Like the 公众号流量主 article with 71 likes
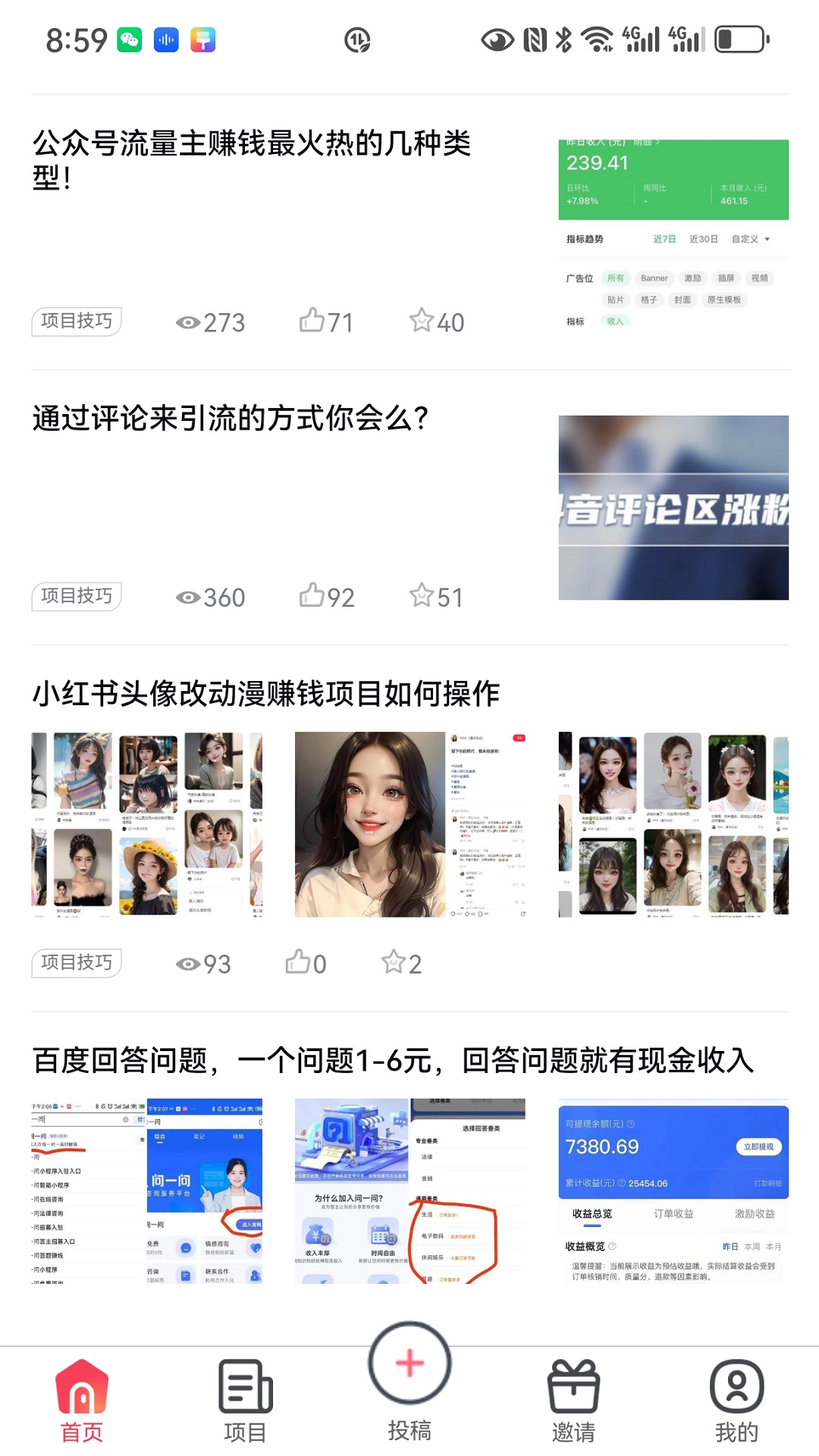Viewport: 819px width, 1456px height. [326, 322]
